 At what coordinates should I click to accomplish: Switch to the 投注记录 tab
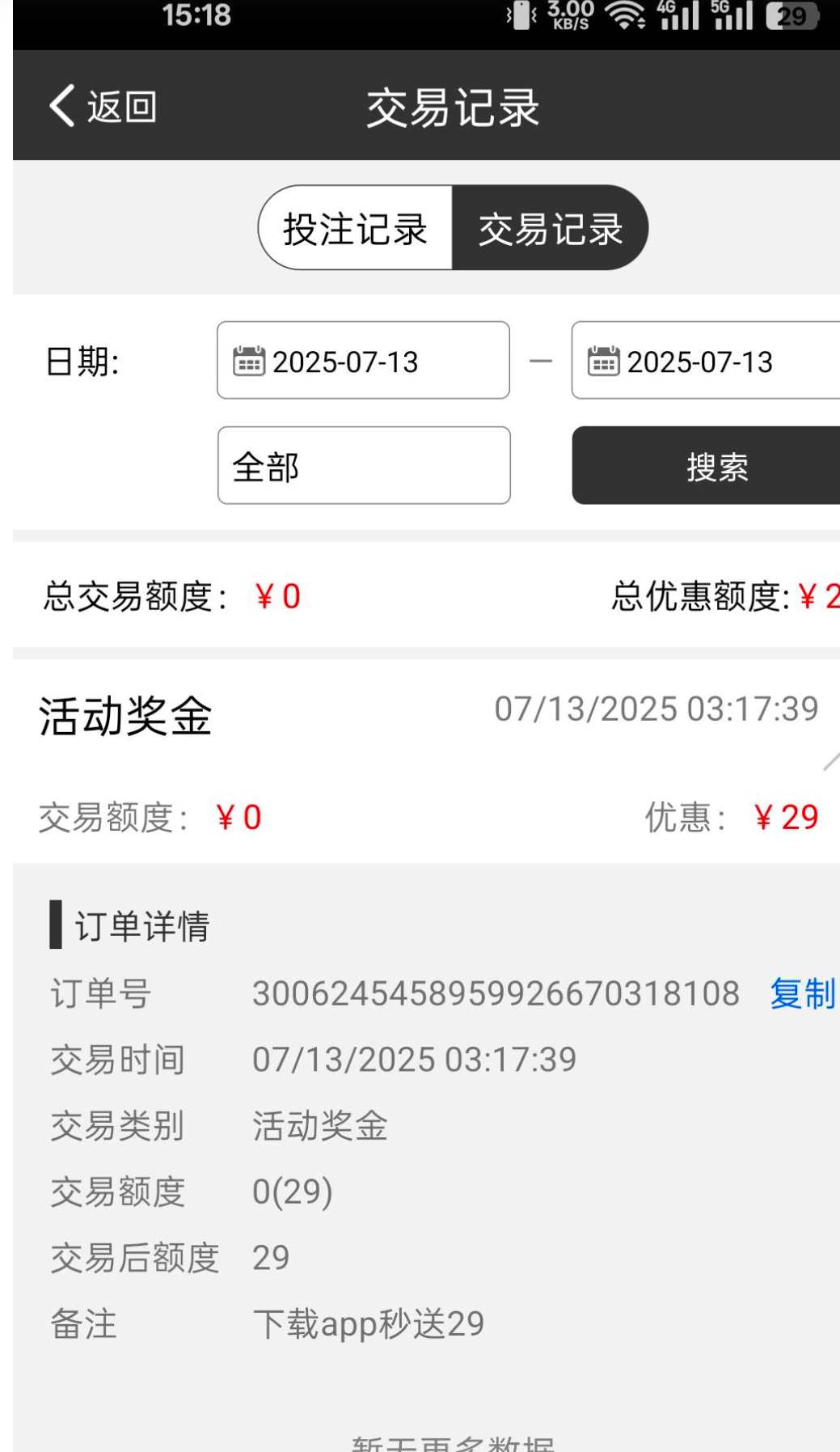point(355,228)
